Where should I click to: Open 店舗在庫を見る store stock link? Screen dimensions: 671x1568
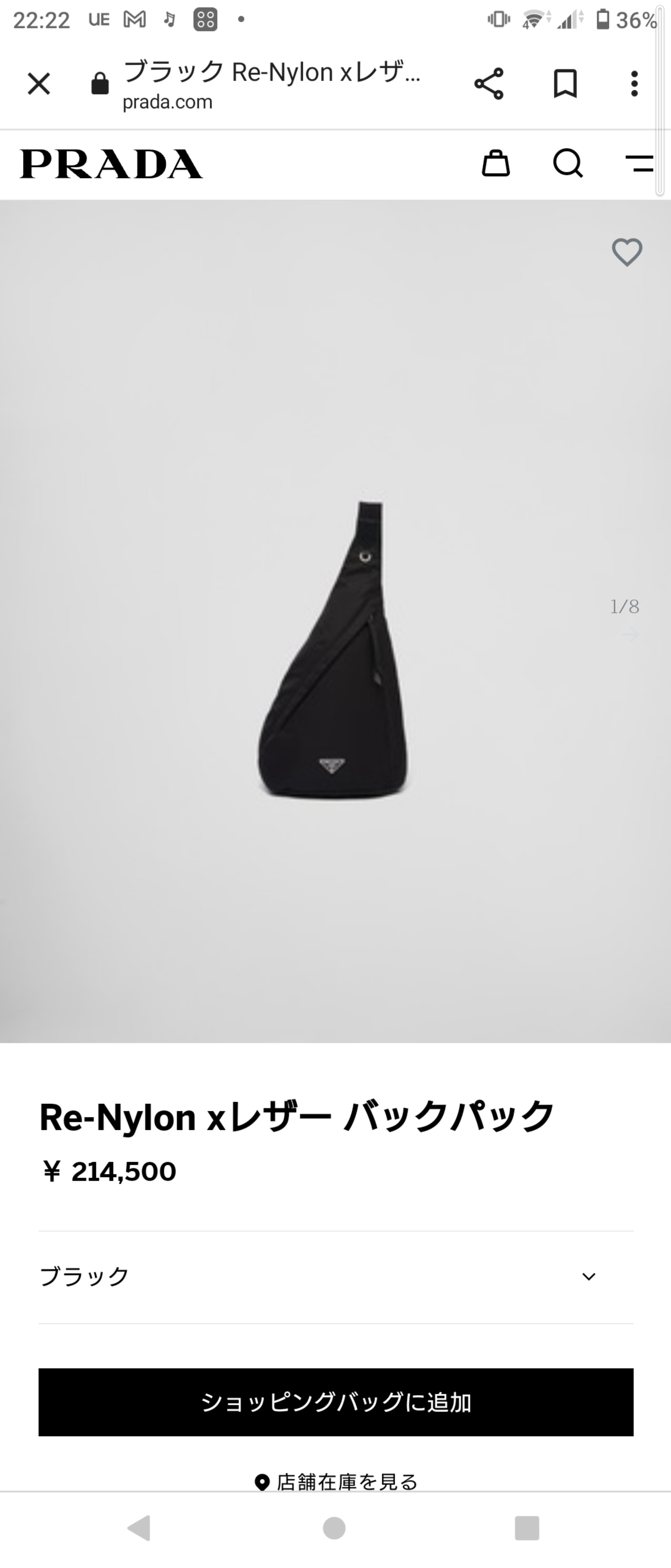[x=336, y=1481]
